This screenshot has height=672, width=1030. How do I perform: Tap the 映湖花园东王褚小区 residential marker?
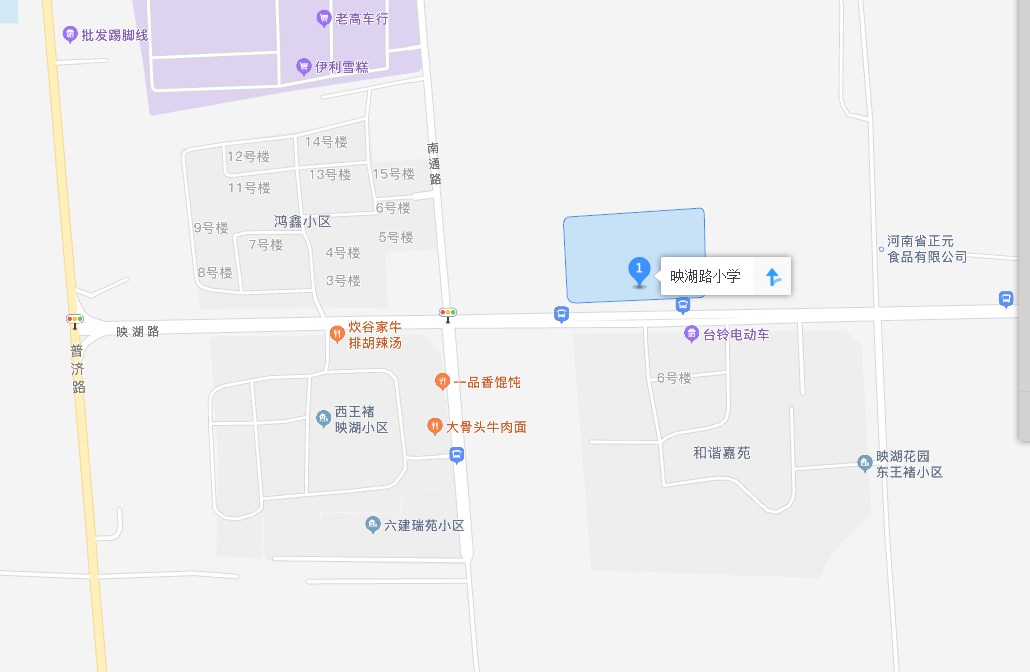pos(865,463)
